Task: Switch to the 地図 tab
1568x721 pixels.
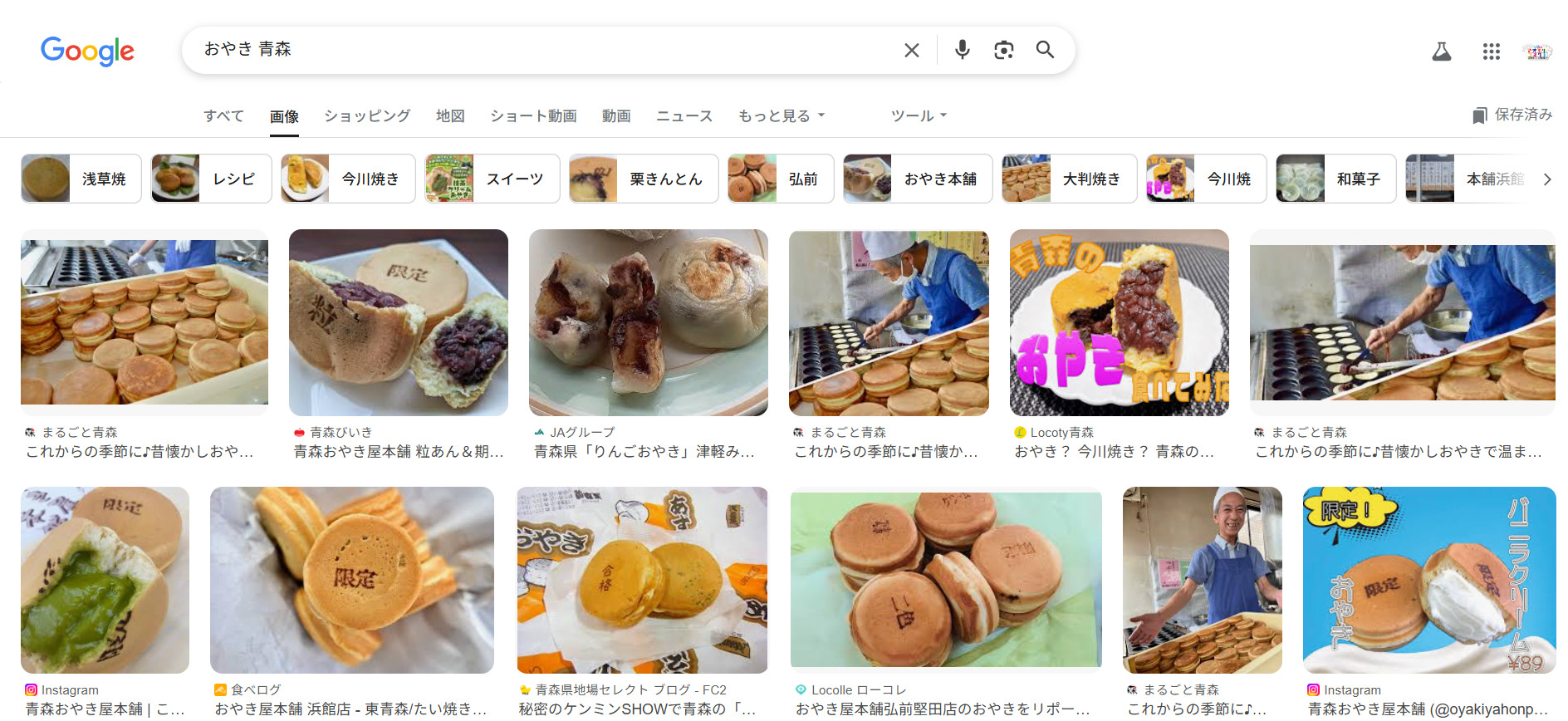Action: pos(450,115)
